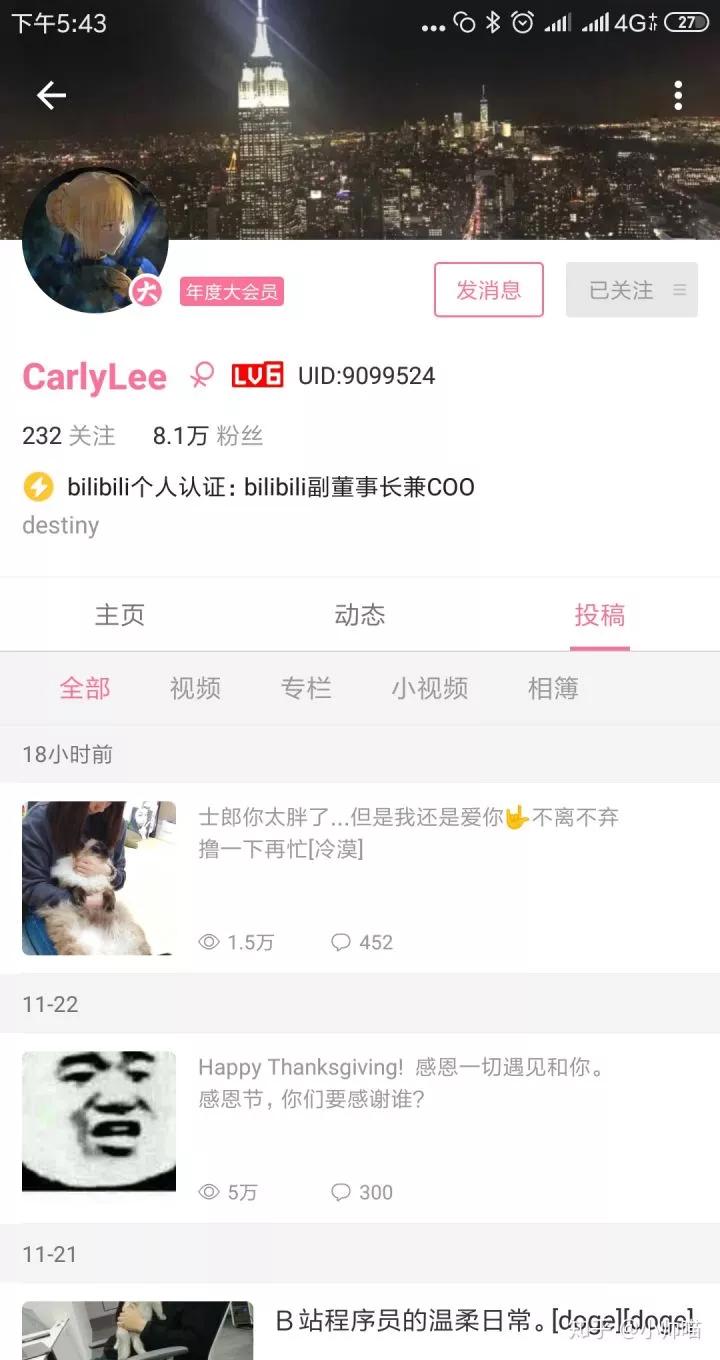
Task: Switch to the 主页 tab
Action: point(120,615)
